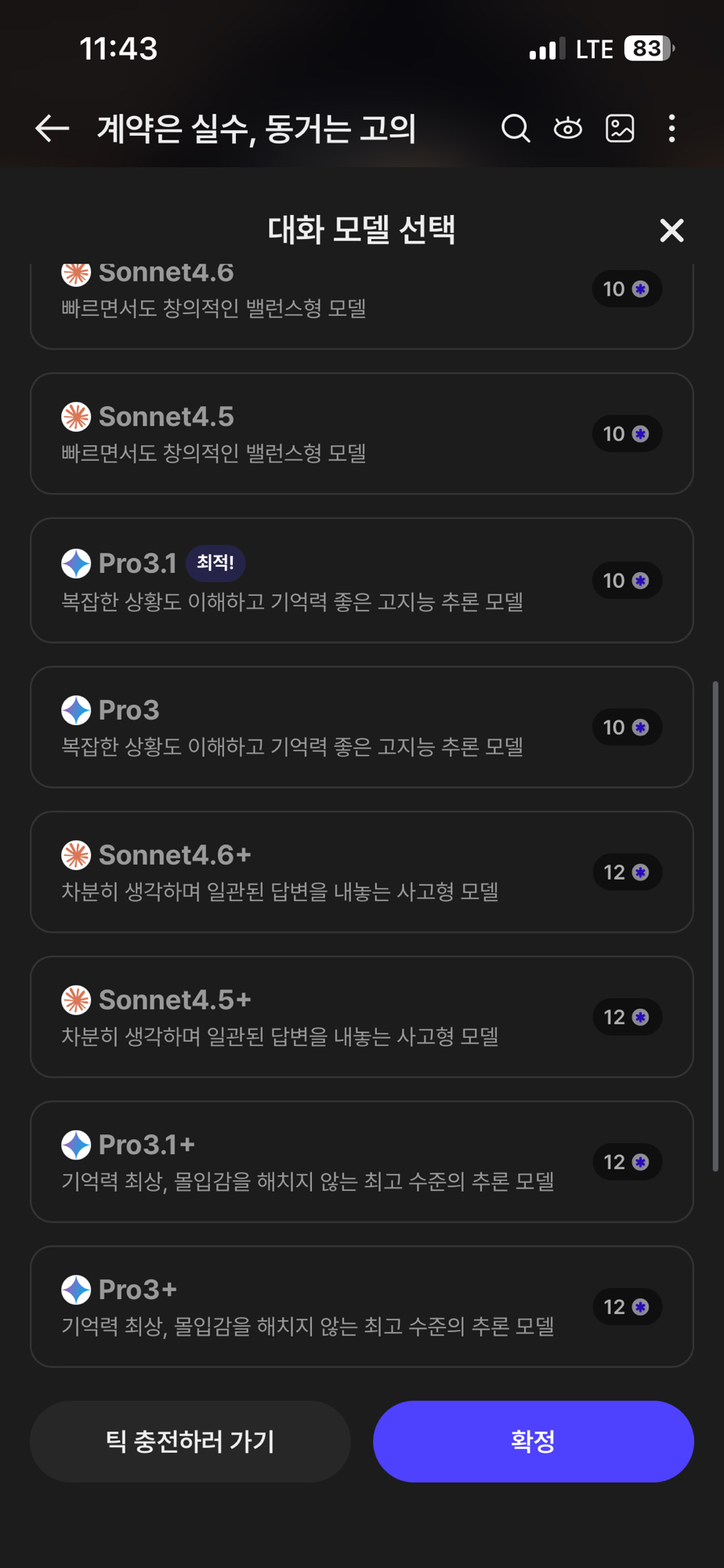This screenshot has width=724, height=1568.
Task: Choose the Pro3 model card
Action: (360, 727)
